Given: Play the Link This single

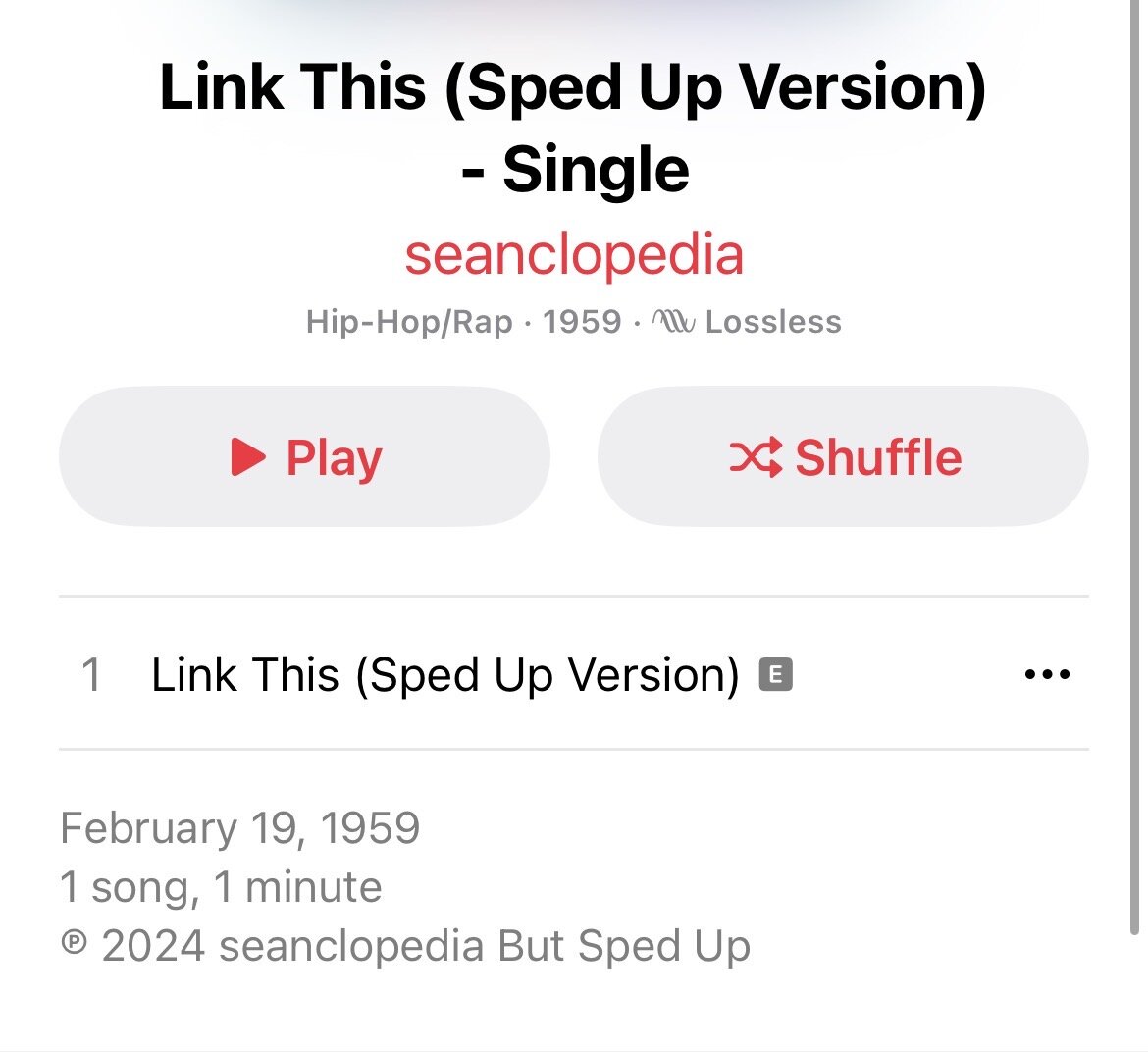Looking at the screenshot, I should coord(304,457).
